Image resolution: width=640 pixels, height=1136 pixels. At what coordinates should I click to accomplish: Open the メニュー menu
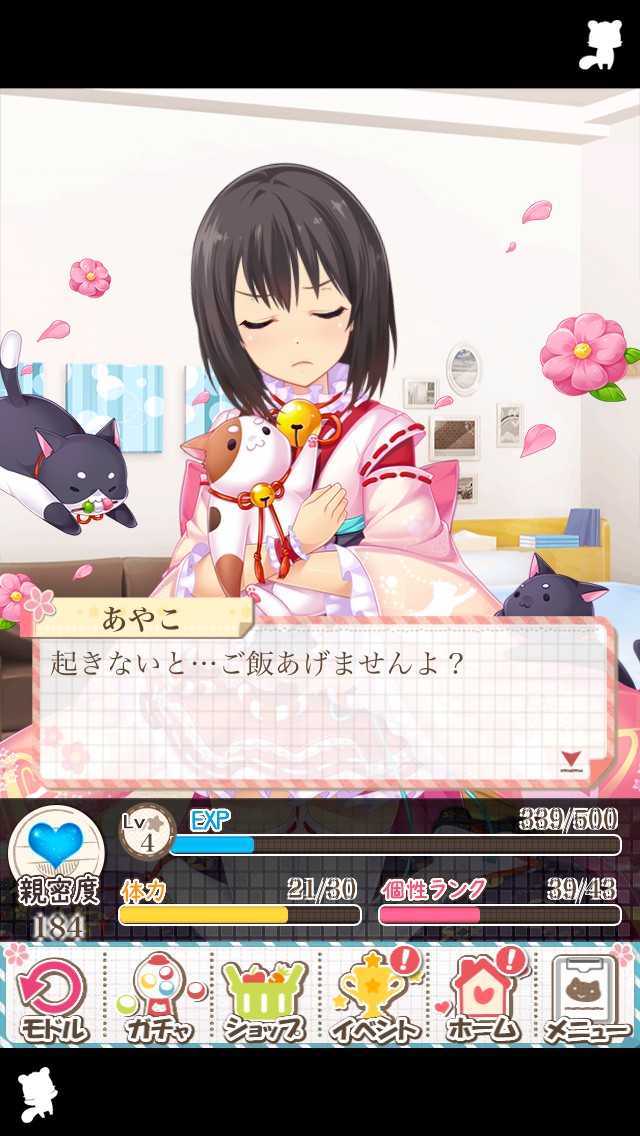coord(587,997)
